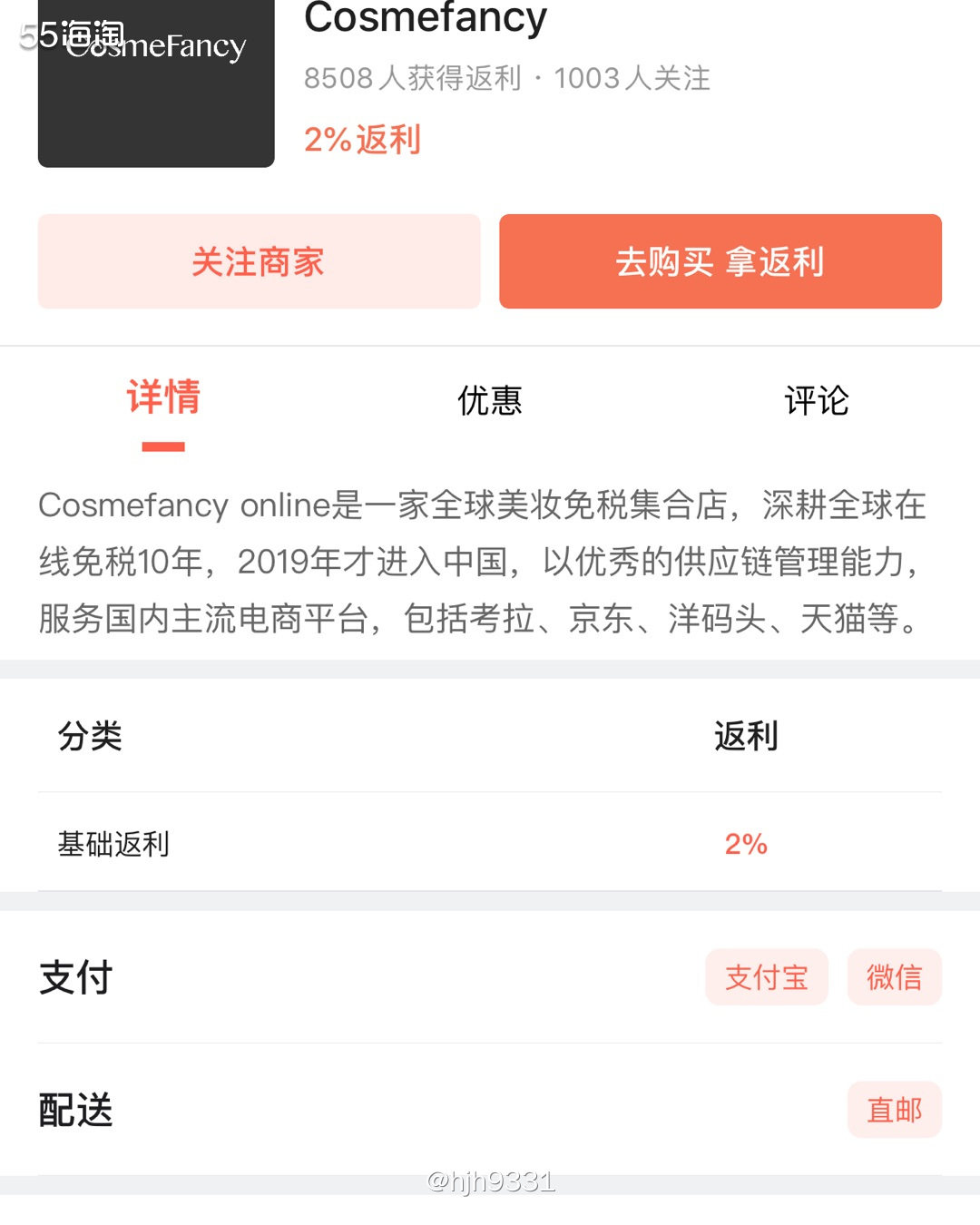Open the 评论 comments tab

click(x=817, y=401)
